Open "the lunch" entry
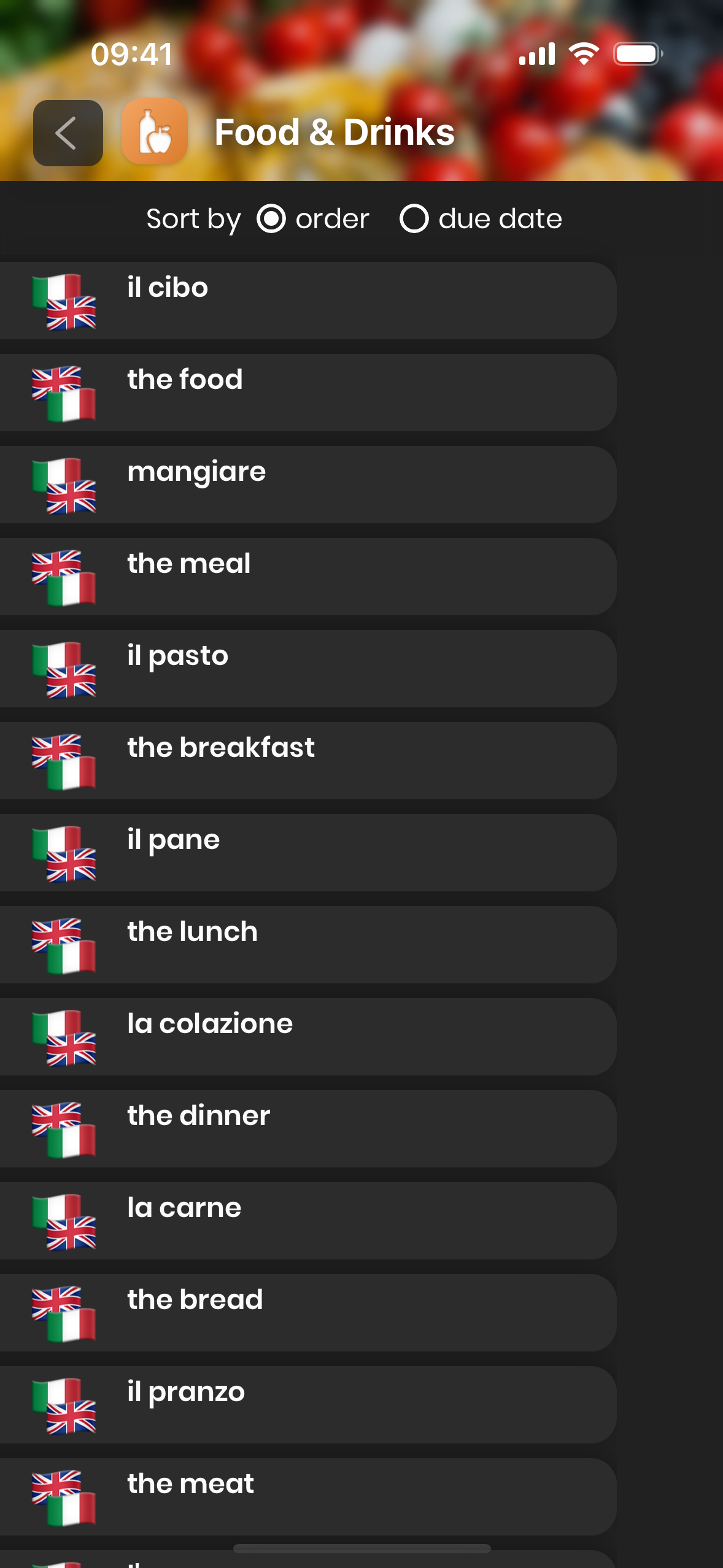This screenshot has height=1568, width=723. [308, 945]
